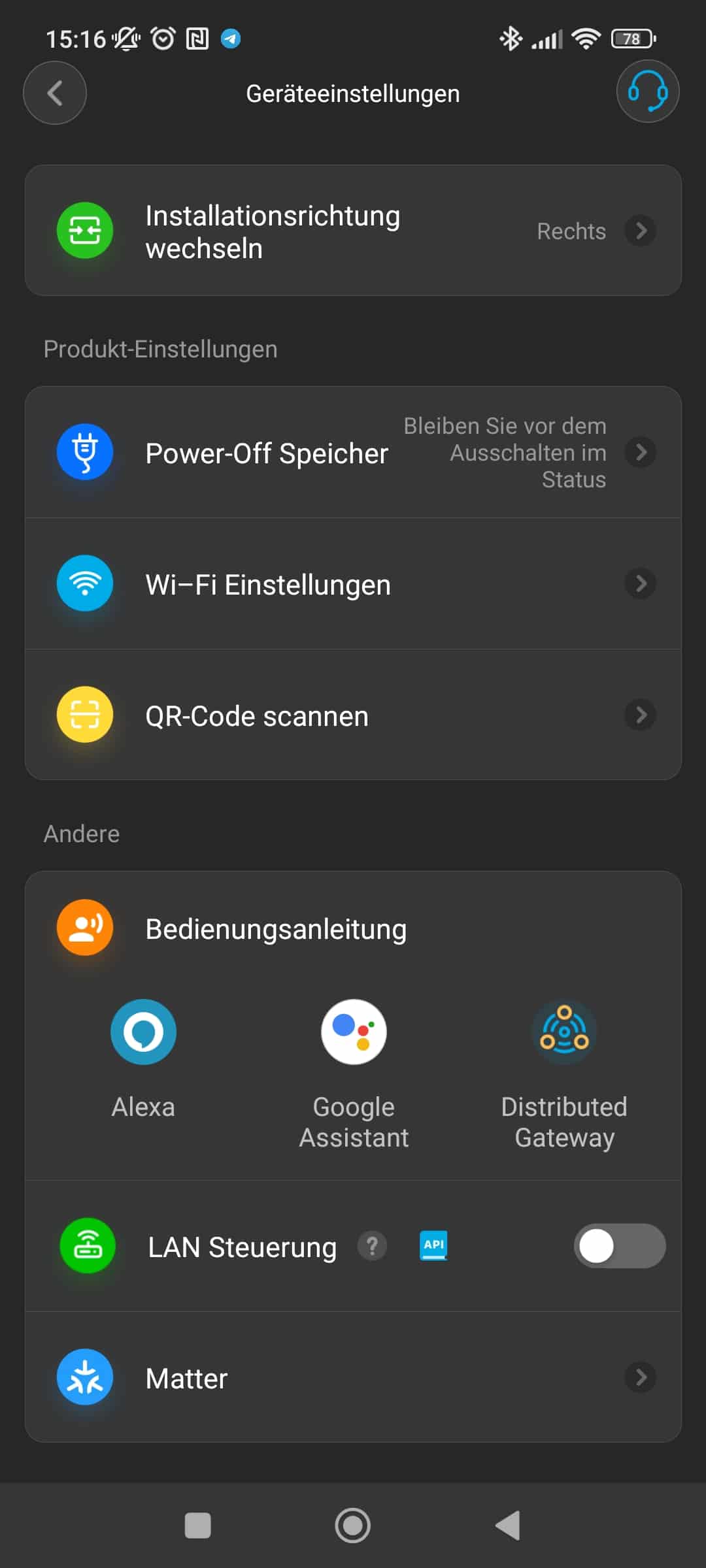This screenshot has height=1568, width=706.
Task: Open the recent apps overview
Action: click(x=197, y=1526)
